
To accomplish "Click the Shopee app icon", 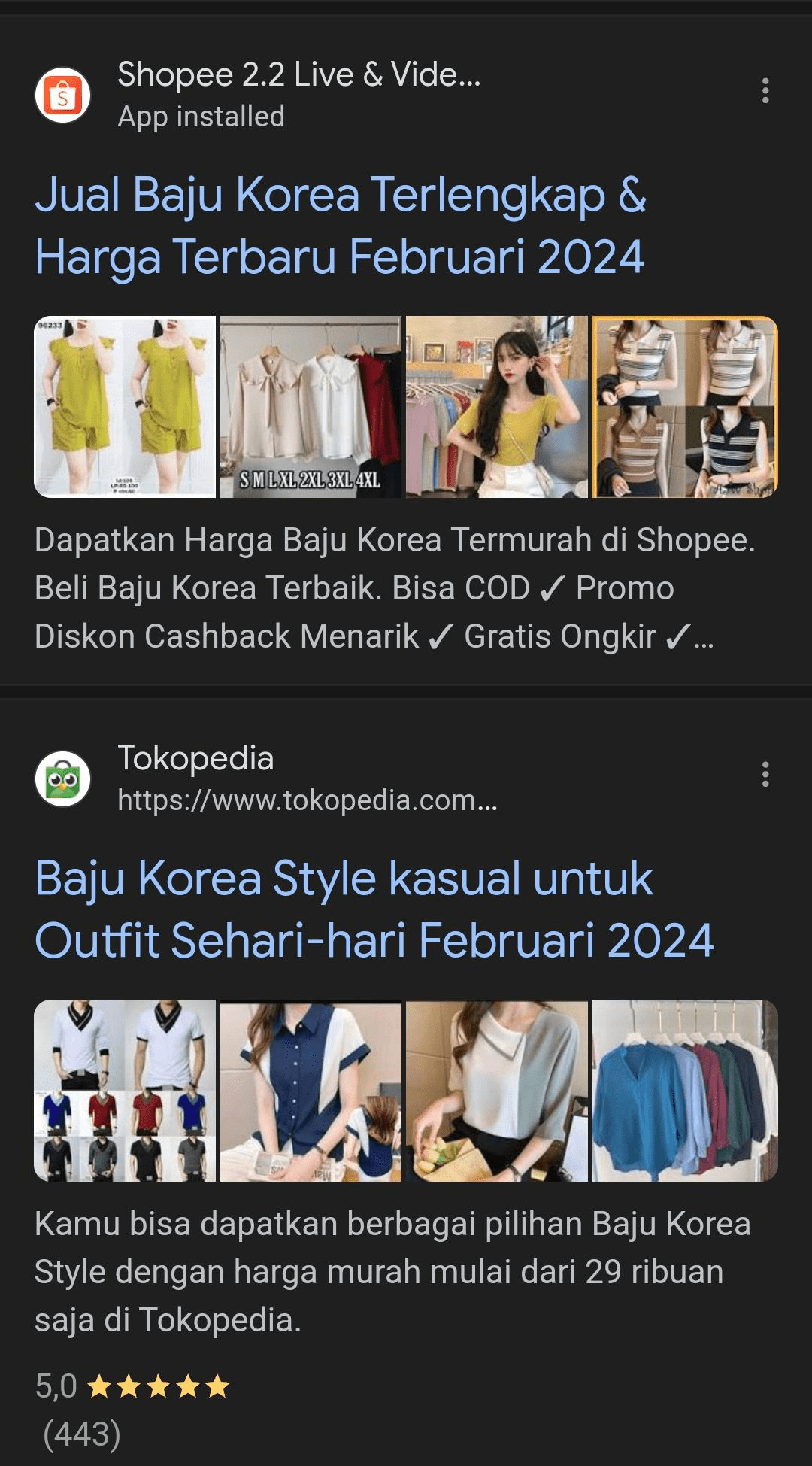I will tap(64, 94).
